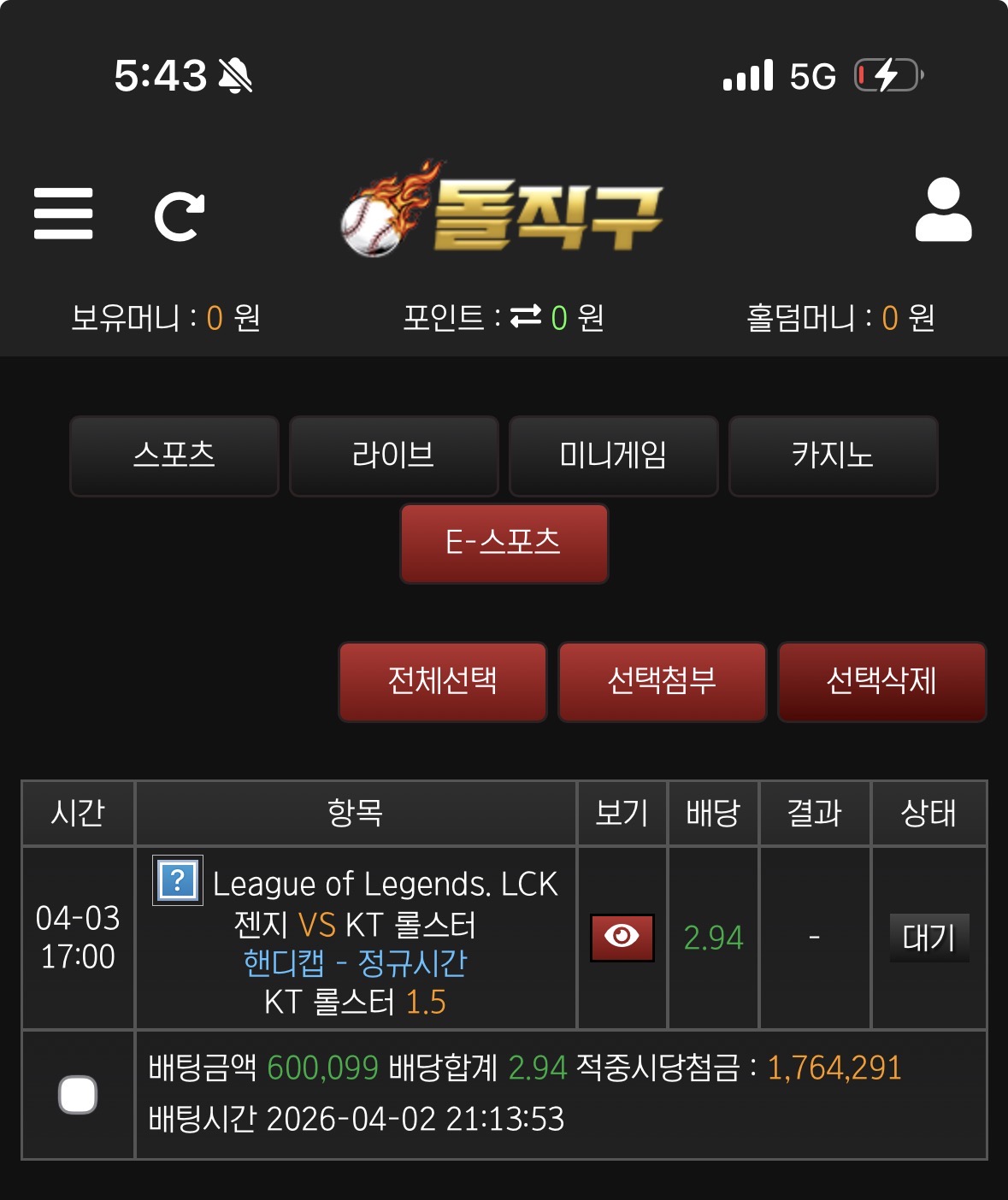Viewport: 1008px width, 1200px height.
Task: Tap the point transfer arrows icon
Action: [526, 317]
